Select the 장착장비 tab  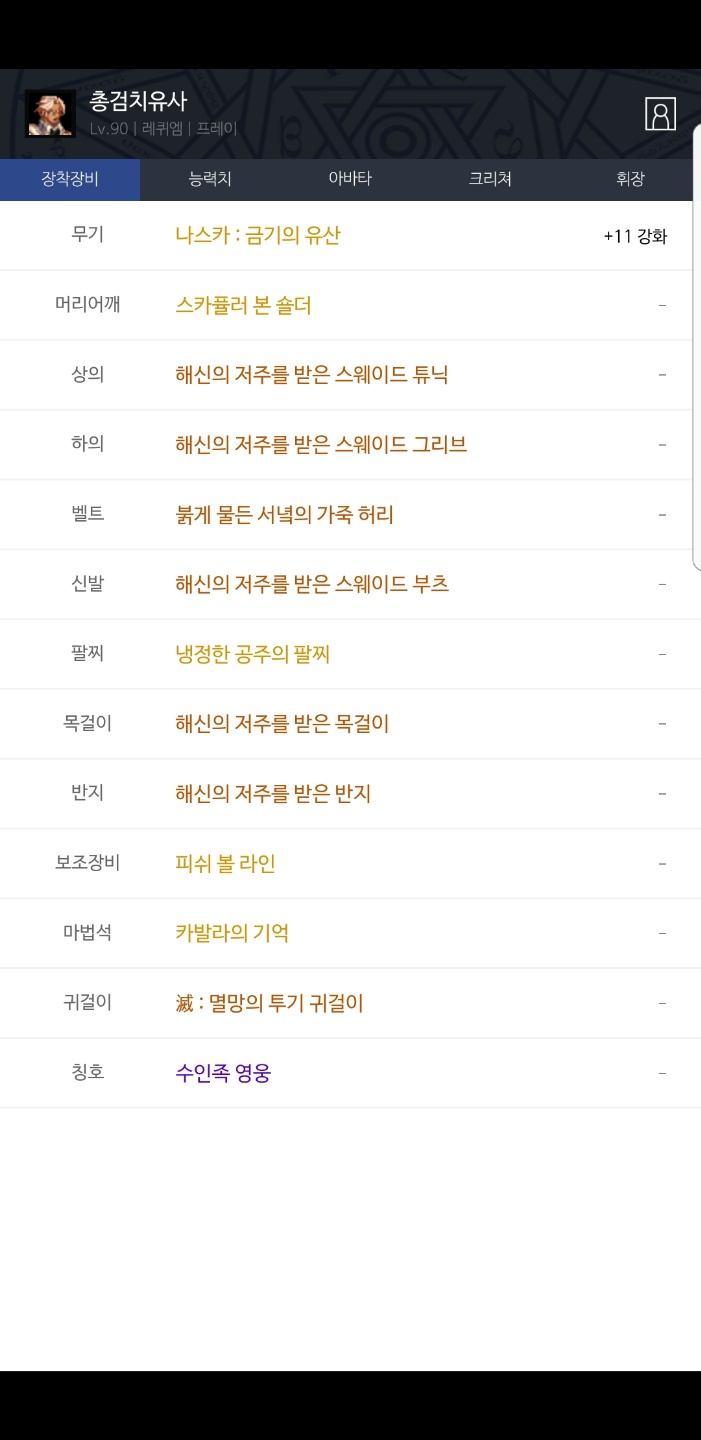70,180
